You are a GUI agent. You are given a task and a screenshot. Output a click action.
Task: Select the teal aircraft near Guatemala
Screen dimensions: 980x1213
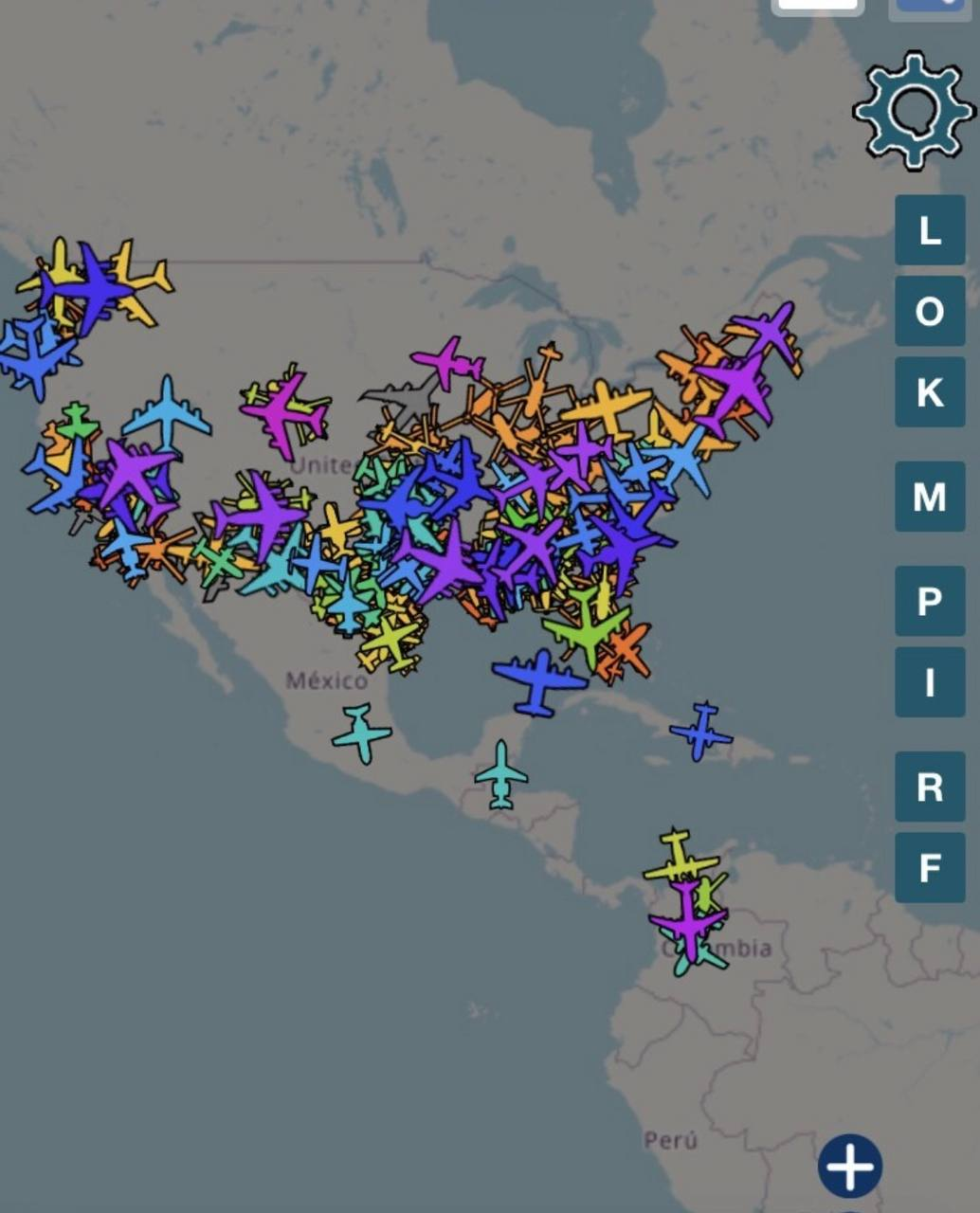500,775
